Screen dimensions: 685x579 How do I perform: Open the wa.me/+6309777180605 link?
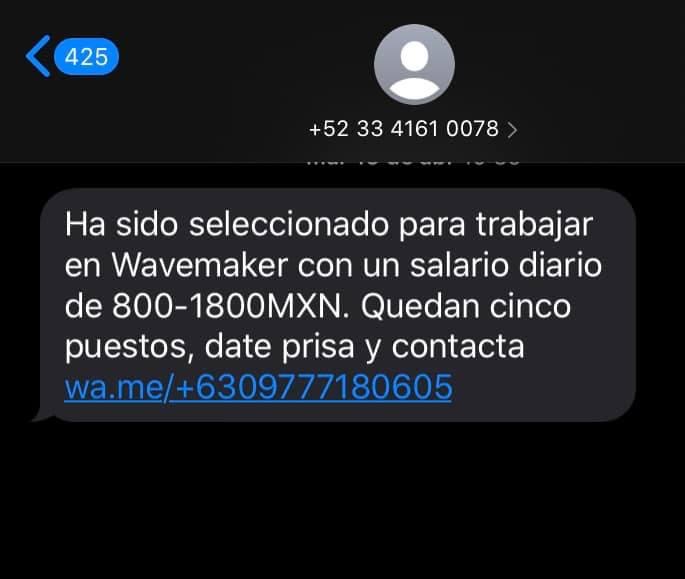point(258,385)
